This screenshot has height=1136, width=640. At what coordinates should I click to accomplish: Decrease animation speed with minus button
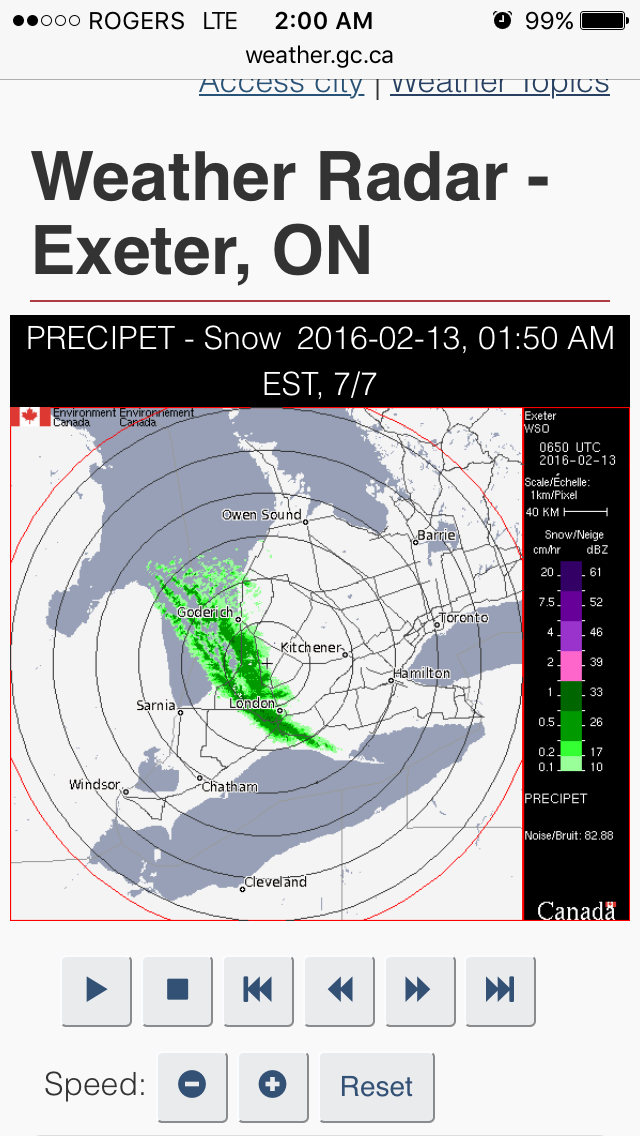192,1085
